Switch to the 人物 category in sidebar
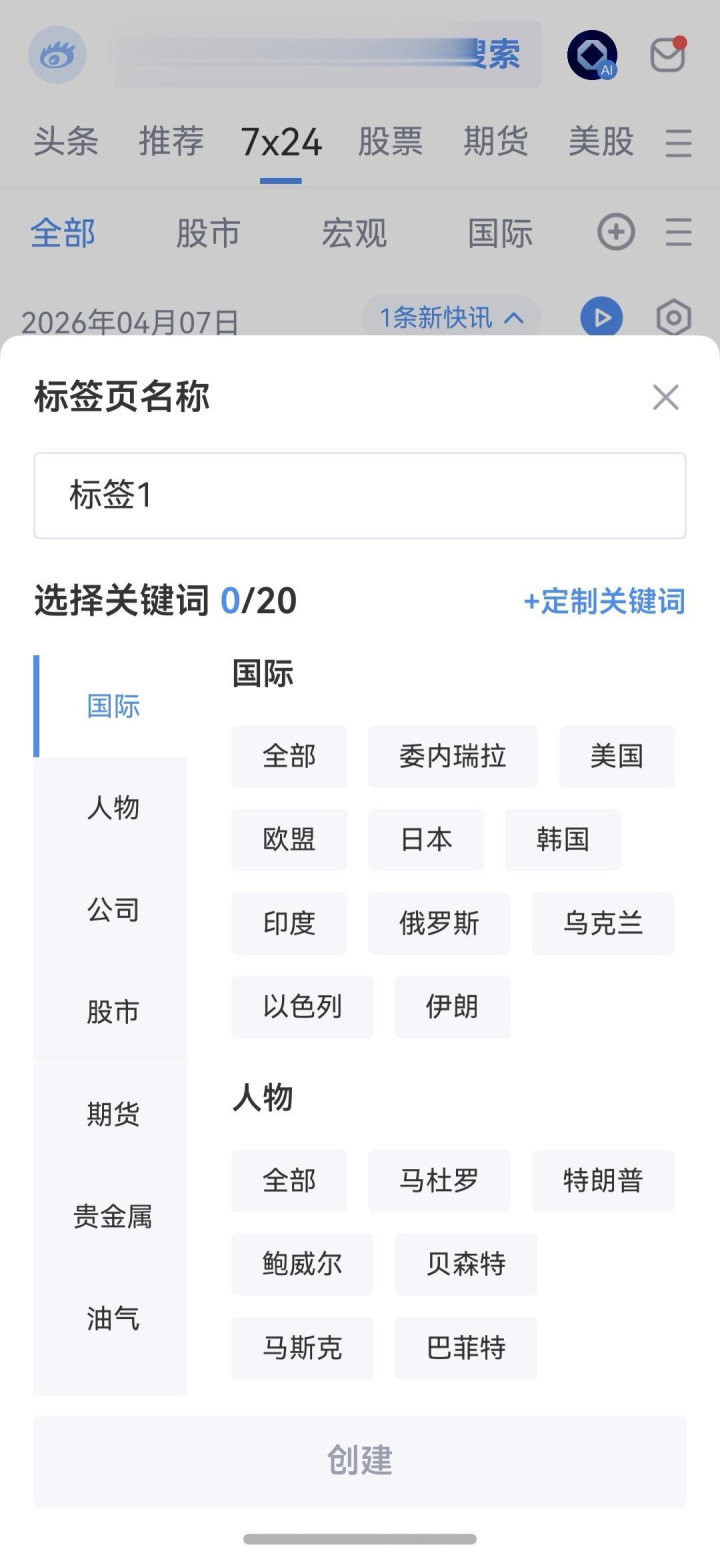The width and height of the screenshot is (720, 1557). point(112,808)
